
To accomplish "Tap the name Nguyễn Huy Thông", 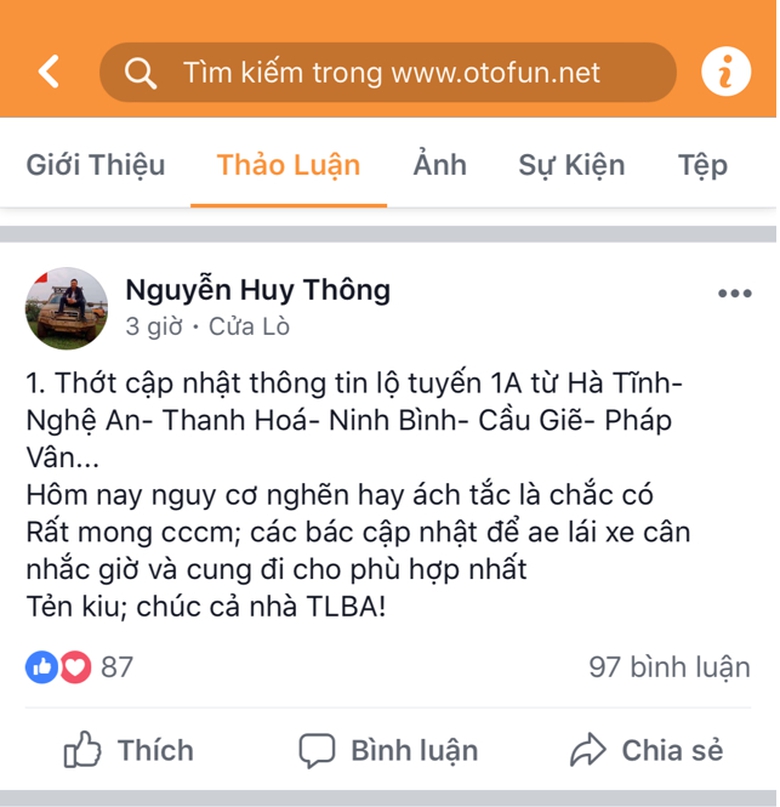I will coord(257,291).
